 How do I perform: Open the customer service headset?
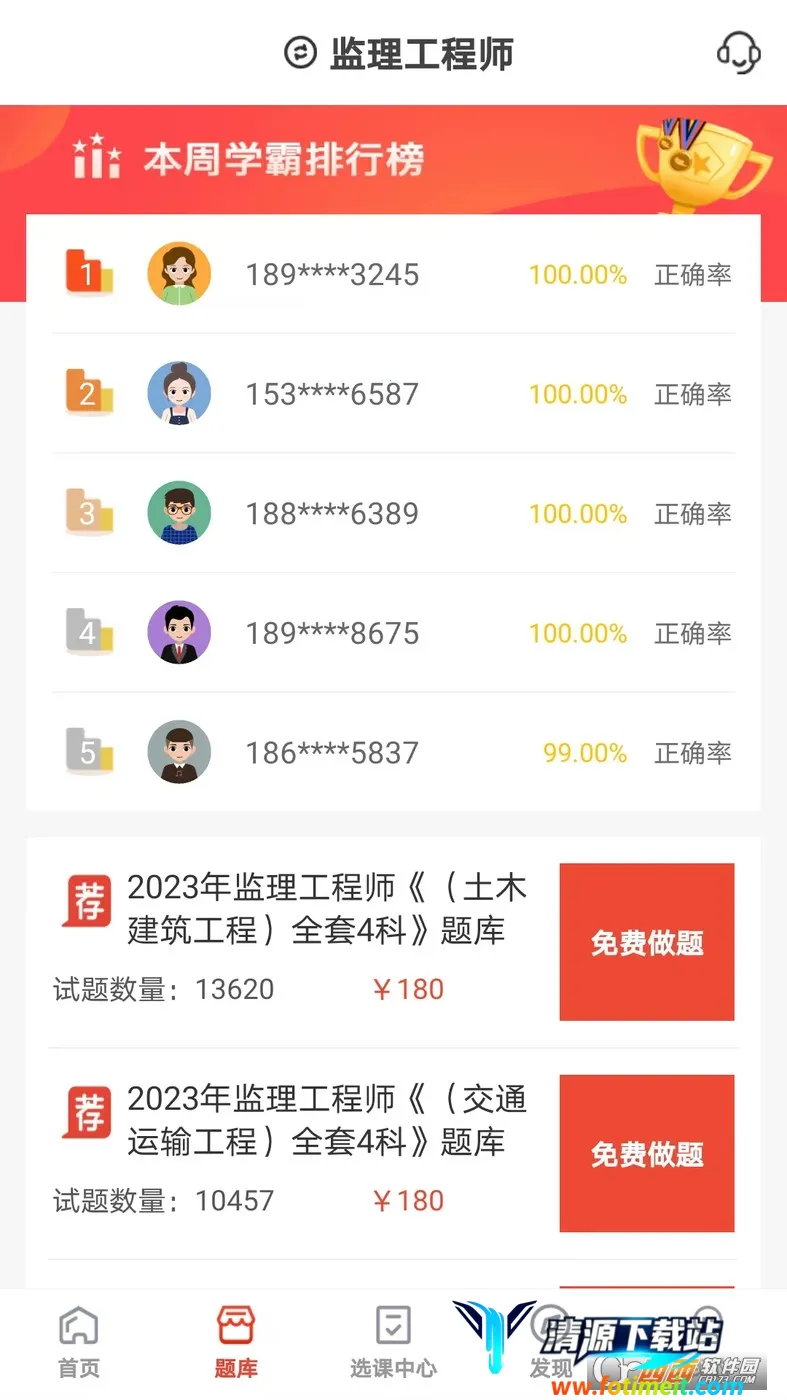point(738,53)
